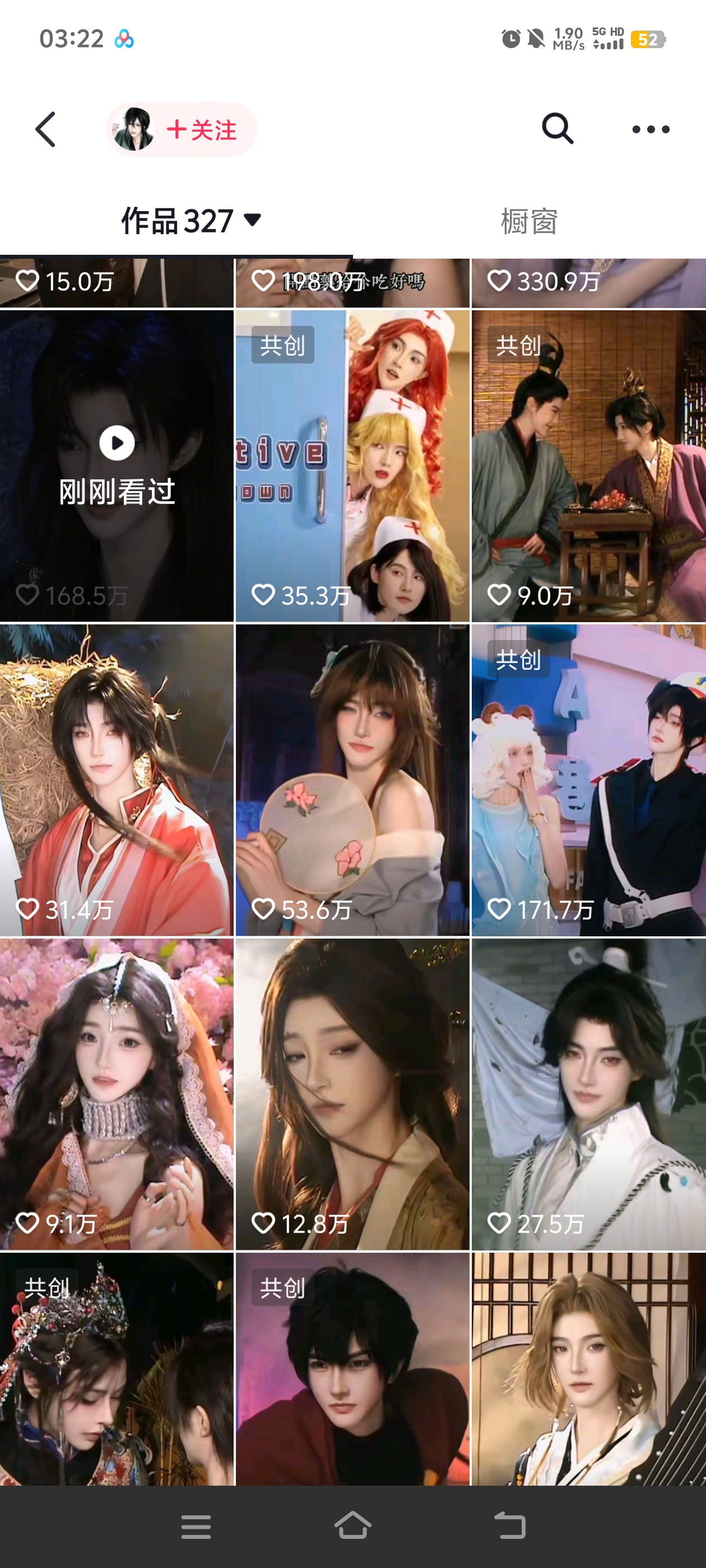
Task: Switch to the 橱窗 tab
Action: pos(528,222)
